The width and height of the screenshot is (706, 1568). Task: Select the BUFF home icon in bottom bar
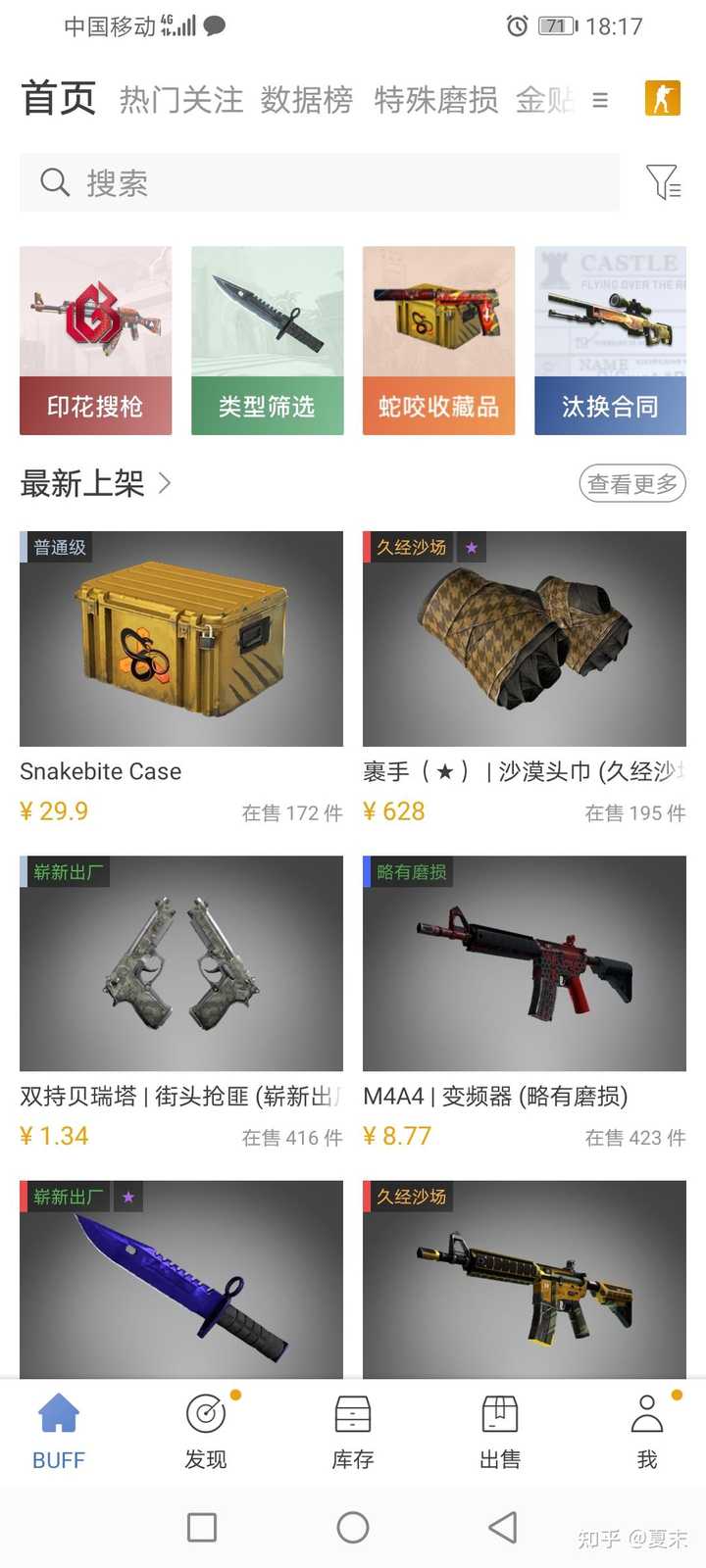(x=58, y=1414)
